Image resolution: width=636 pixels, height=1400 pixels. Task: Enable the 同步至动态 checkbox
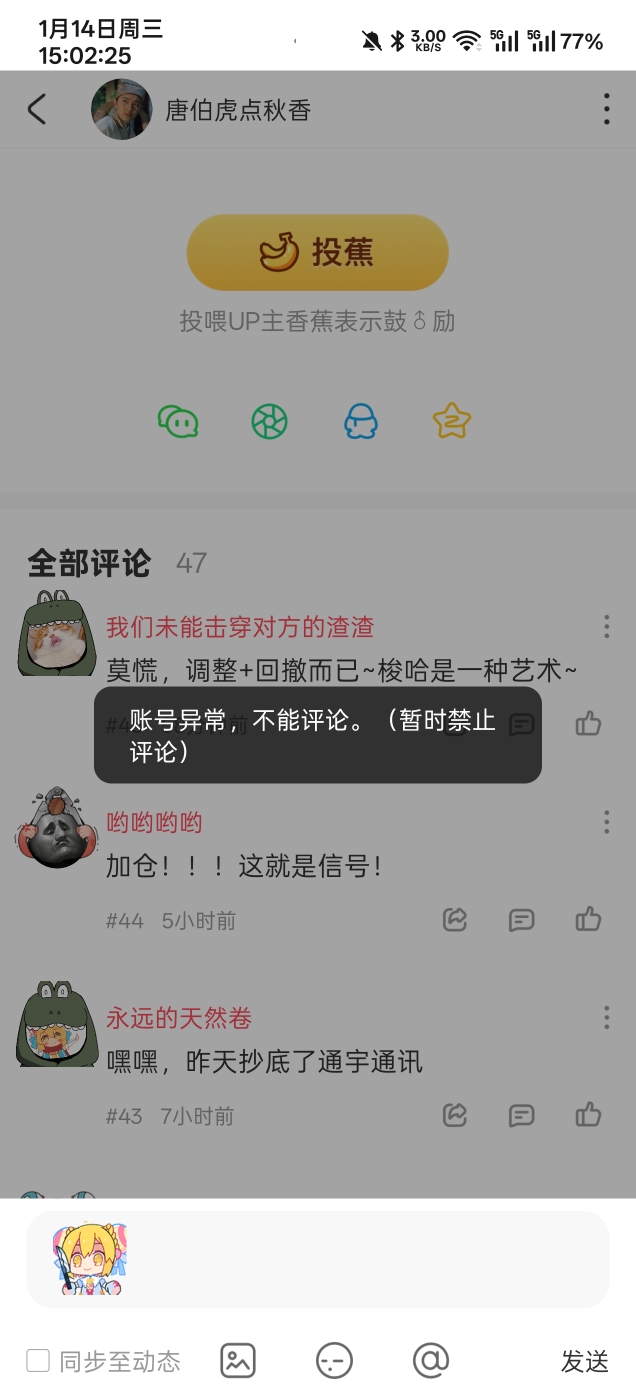[38, 1360]
